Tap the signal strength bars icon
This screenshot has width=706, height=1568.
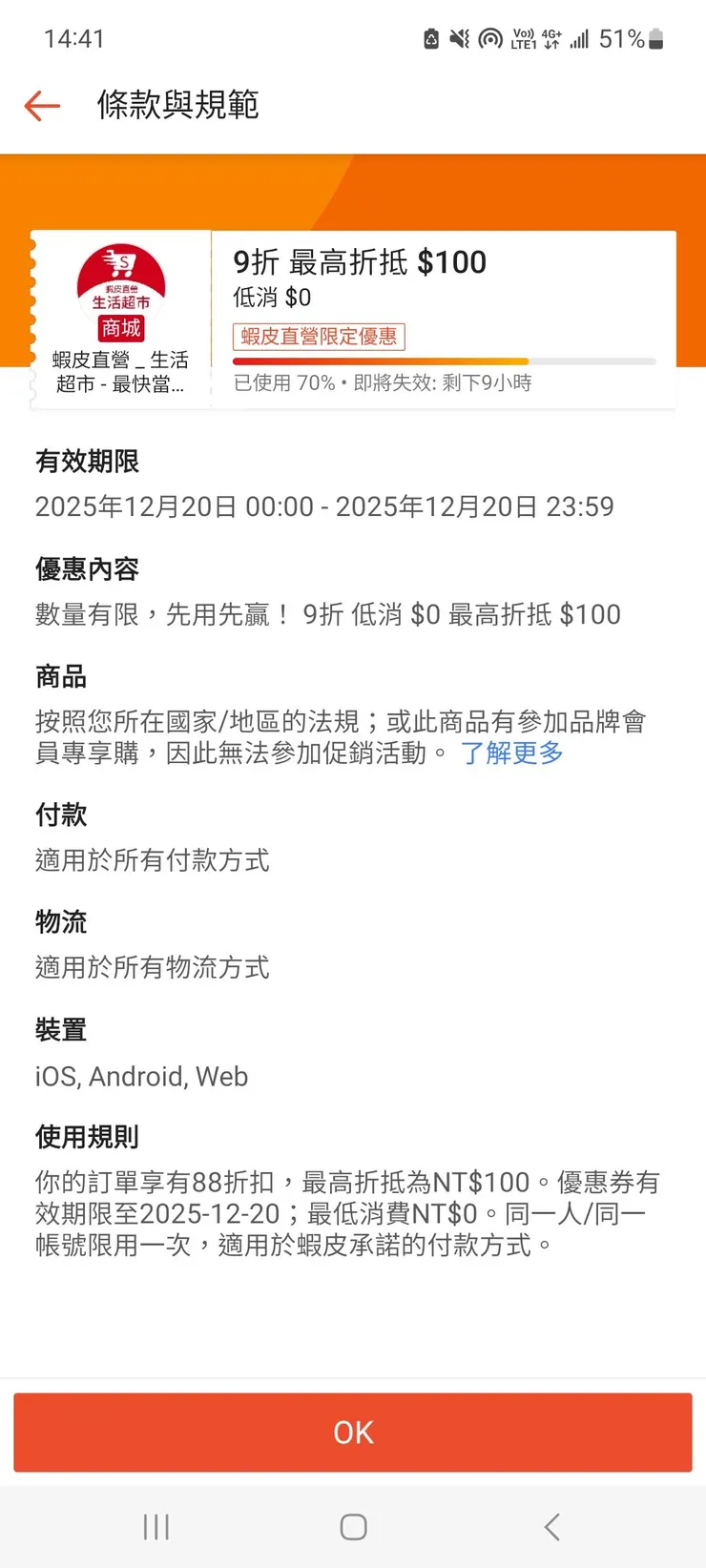579,39
